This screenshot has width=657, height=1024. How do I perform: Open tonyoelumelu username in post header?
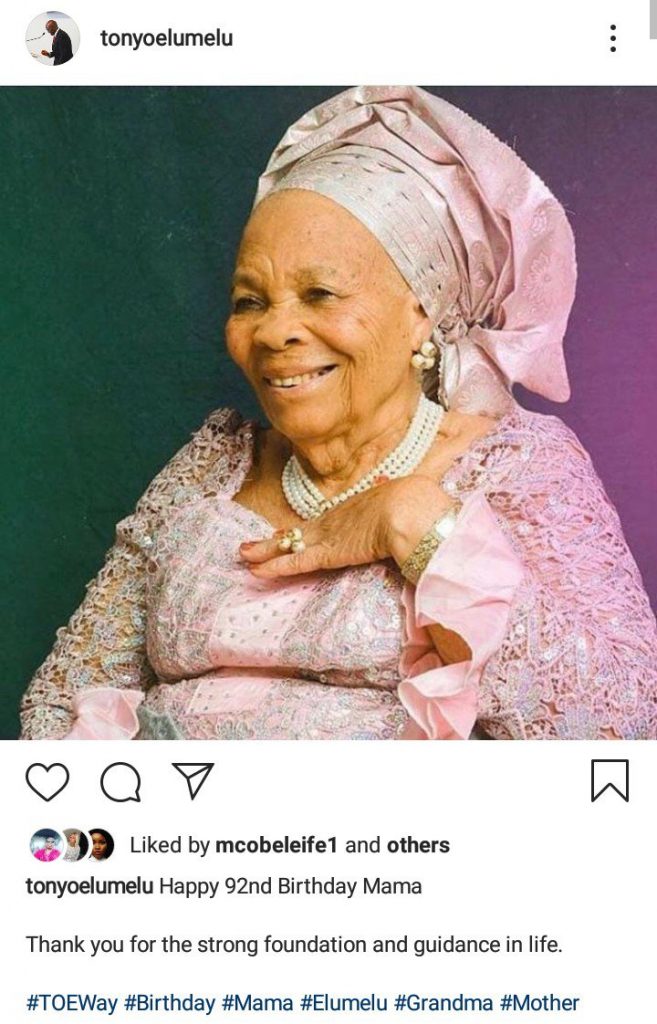coord(166,38)
